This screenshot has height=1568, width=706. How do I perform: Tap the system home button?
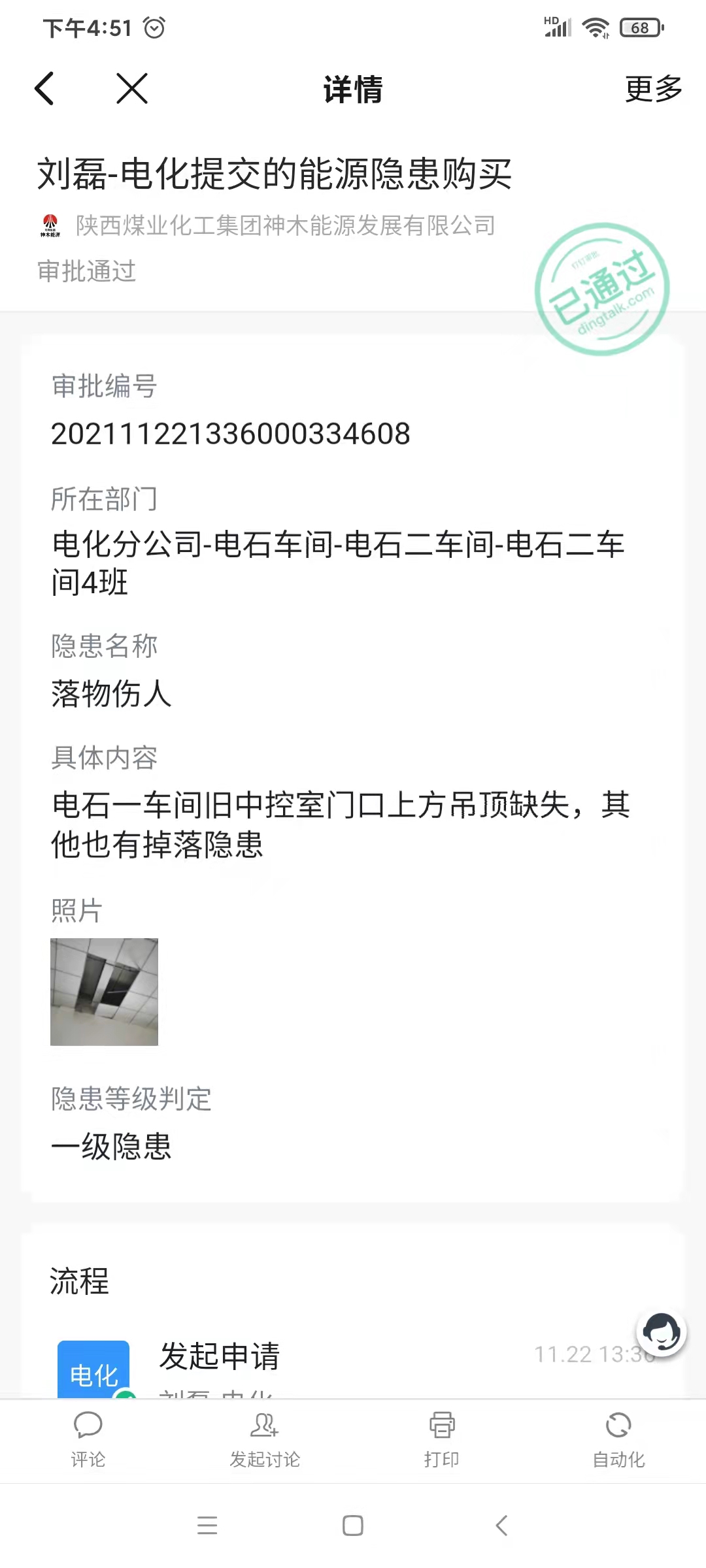(353, 1526)
